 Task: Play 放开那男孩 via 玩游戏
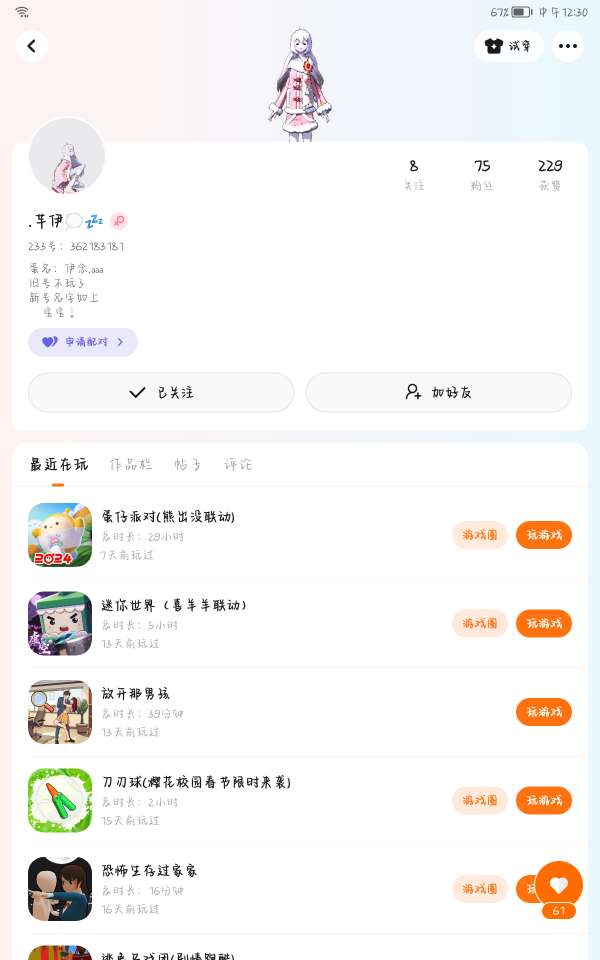(x=543, y=712)
